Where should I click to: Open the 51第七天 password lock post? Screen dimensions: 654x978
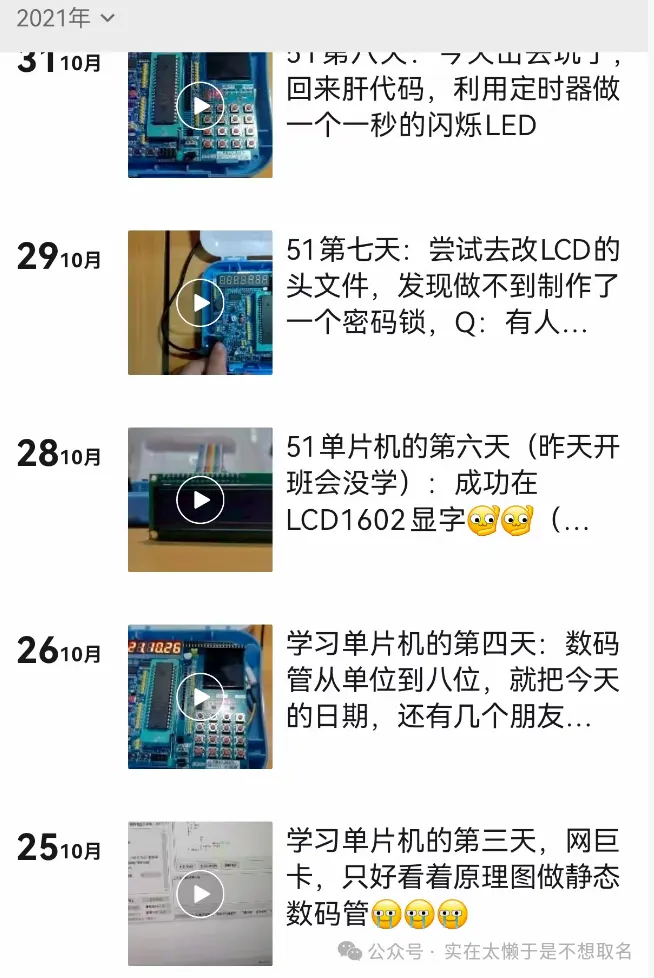(452, 287)
